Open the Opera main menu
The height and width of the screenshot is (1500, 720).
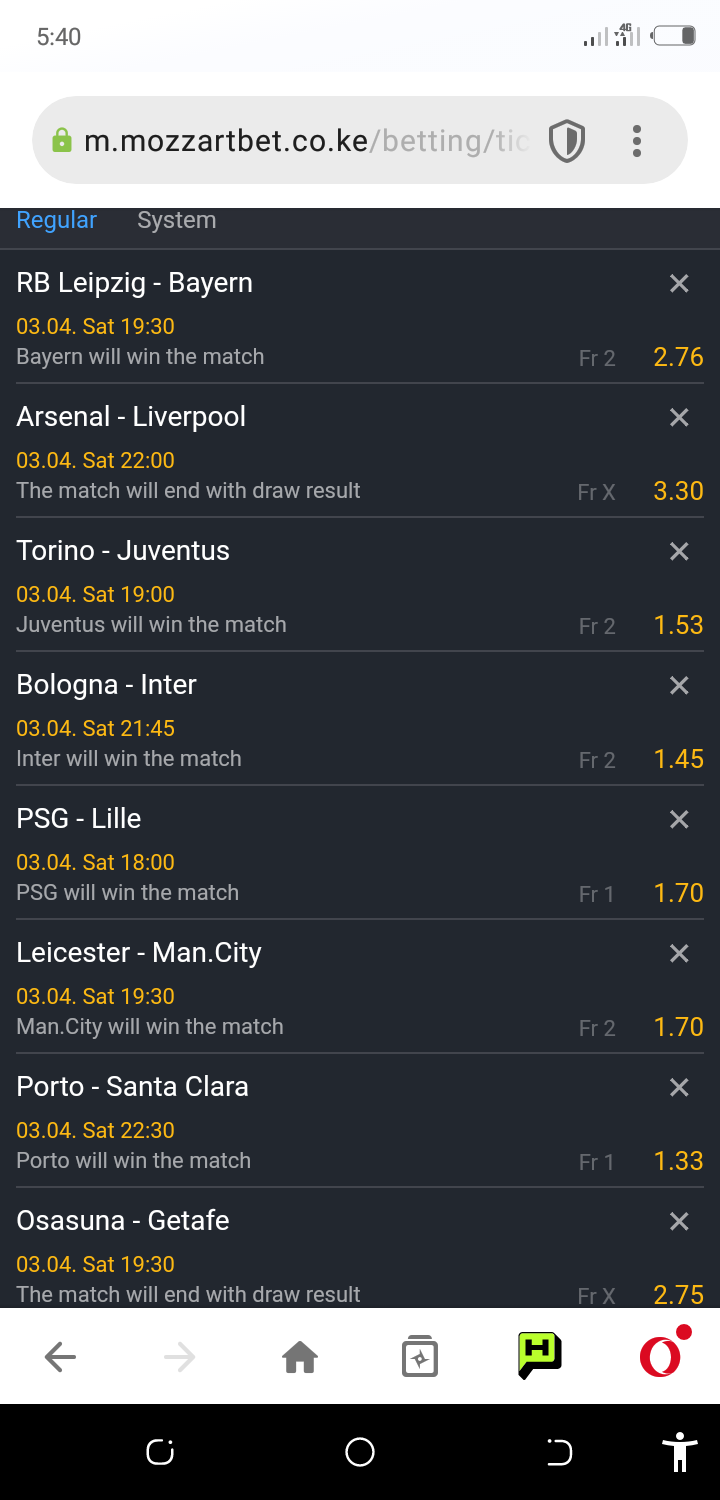tap(661, 1356)
